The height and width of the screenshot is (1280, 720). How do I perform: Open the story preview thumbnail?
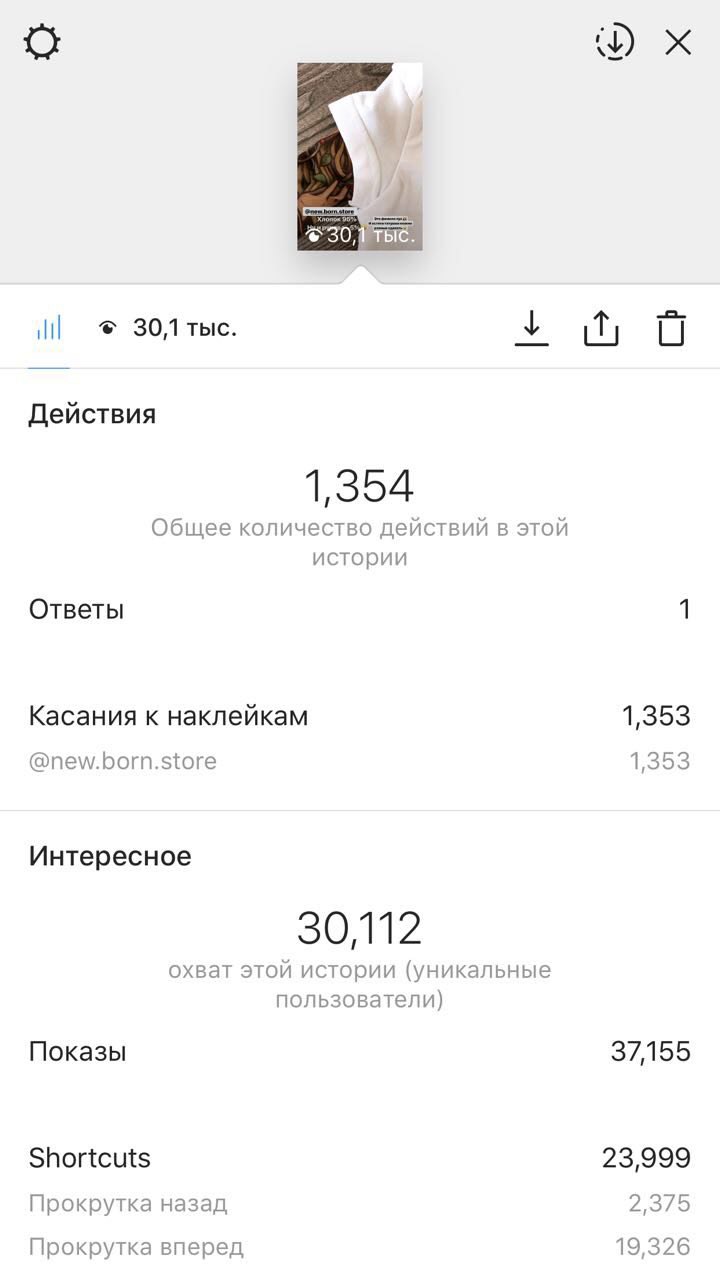tap(360, 156)
